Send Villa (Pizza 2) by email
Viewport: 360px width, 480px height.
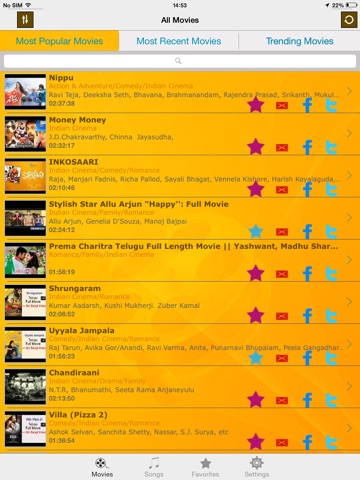pos(282,442)
